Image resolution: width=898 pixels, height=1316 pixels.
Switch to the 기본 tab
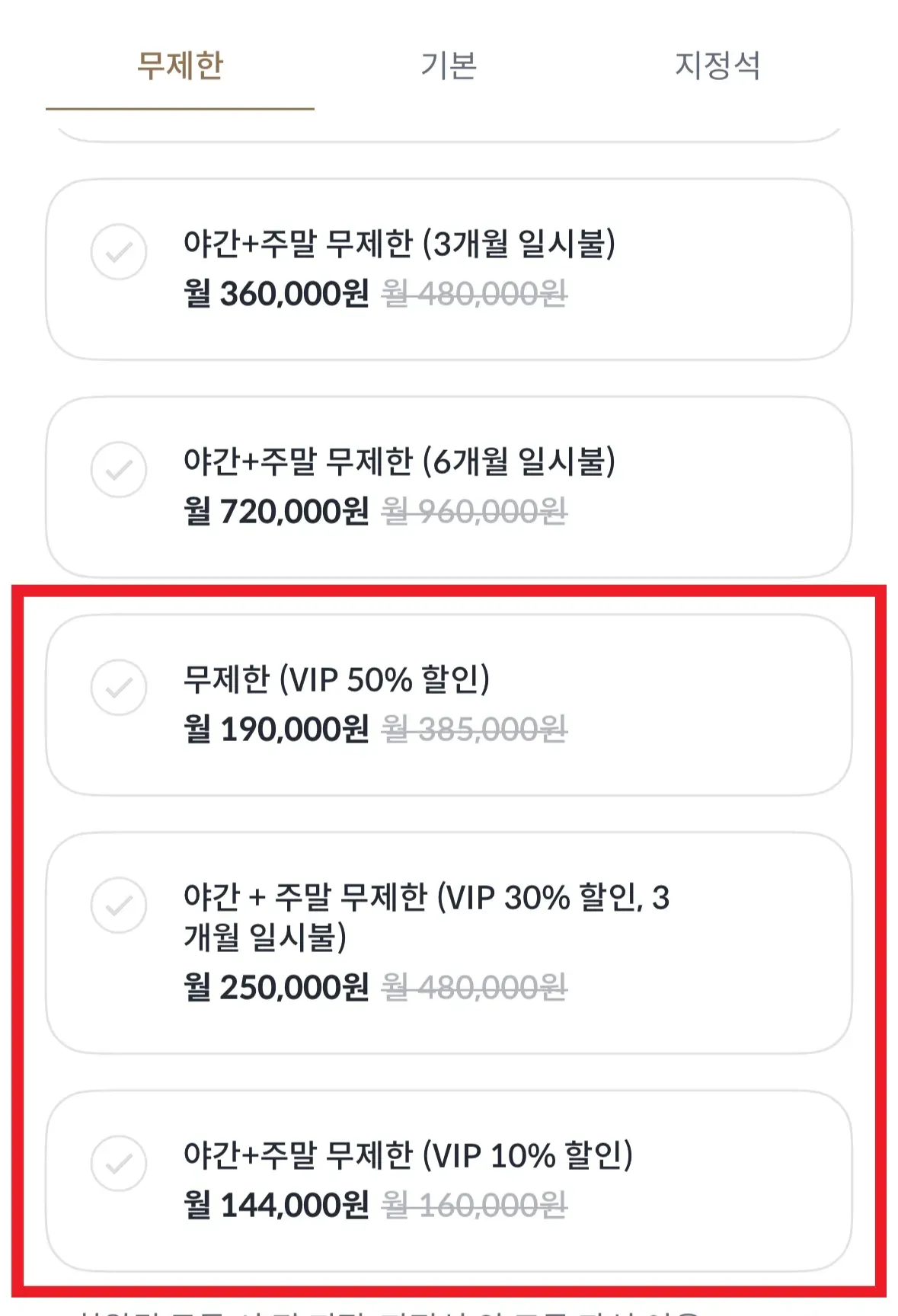click(x=449, y=66)
